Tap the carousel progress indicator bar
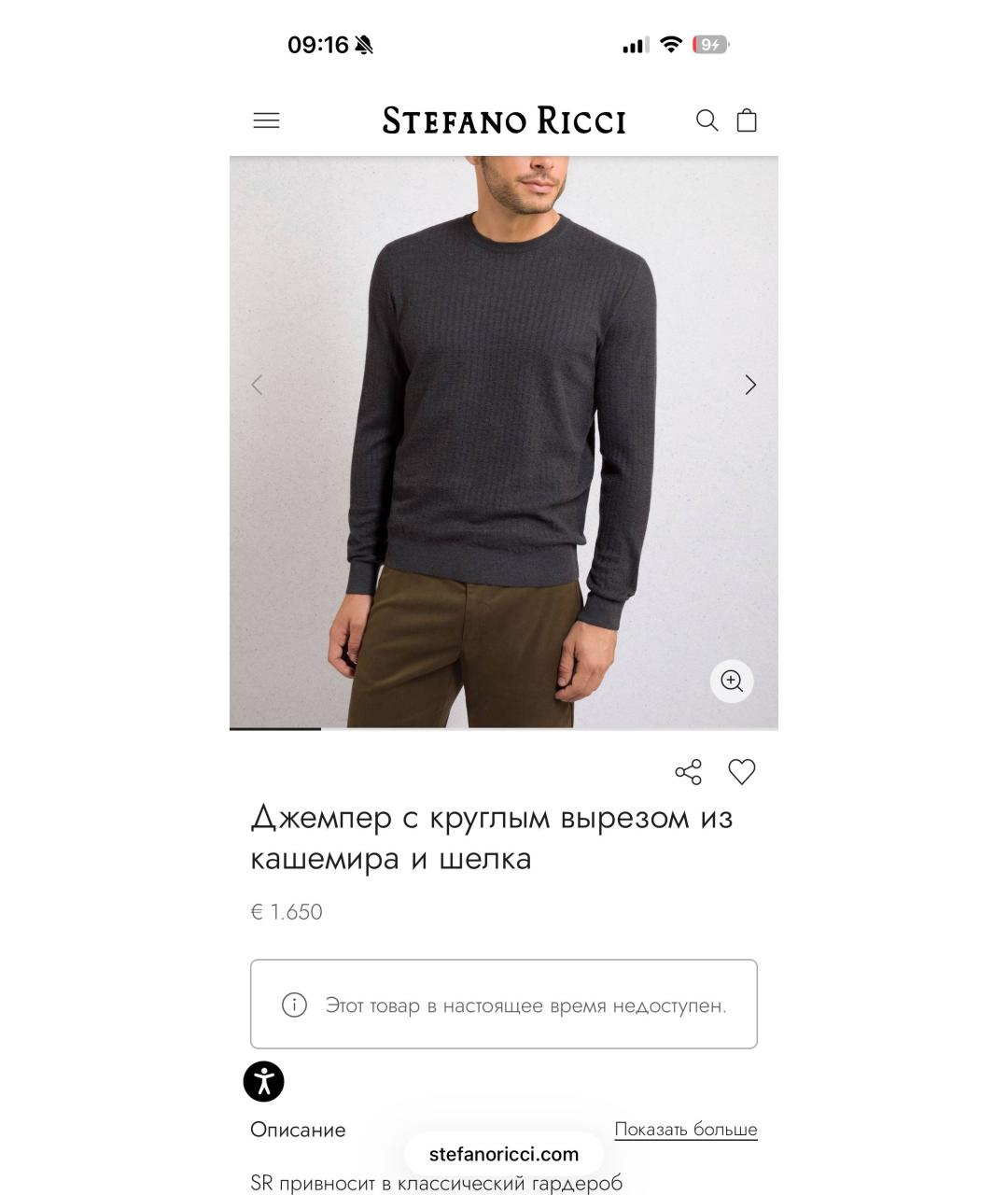 (275, 730)
